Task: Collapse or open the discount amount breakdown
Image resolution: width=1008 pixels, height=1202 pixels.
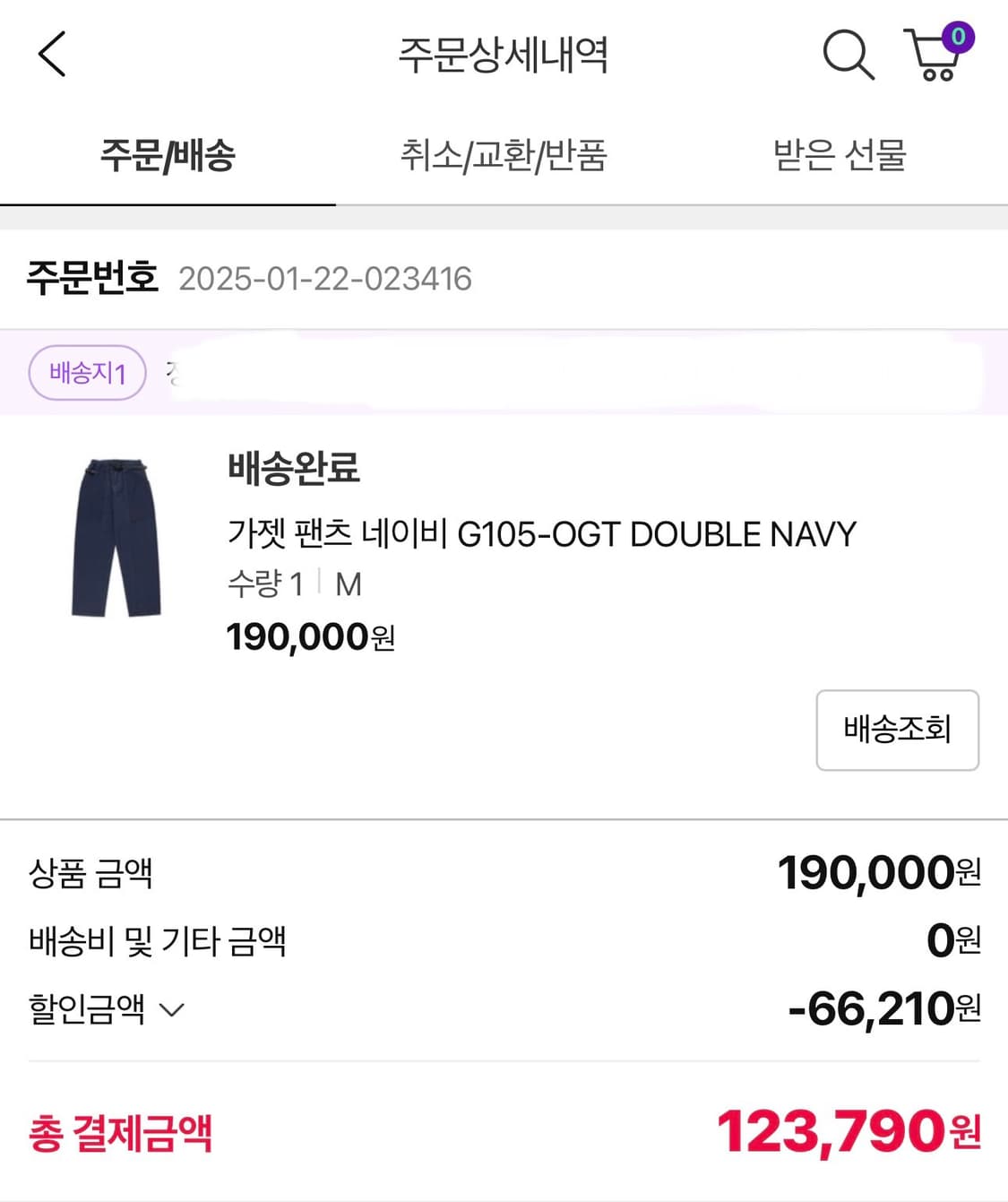Action: (x=171, y=1008)
